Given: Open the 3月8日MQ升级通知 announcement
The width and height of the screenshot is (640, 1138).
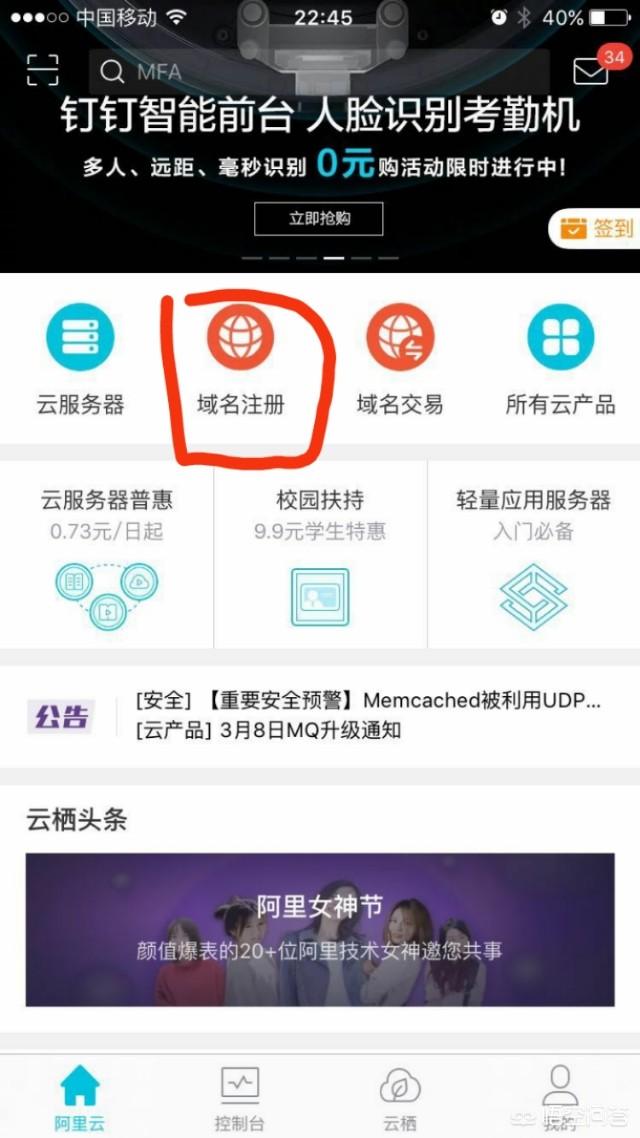Looking at the screenshot, I should tap(268, 730).
